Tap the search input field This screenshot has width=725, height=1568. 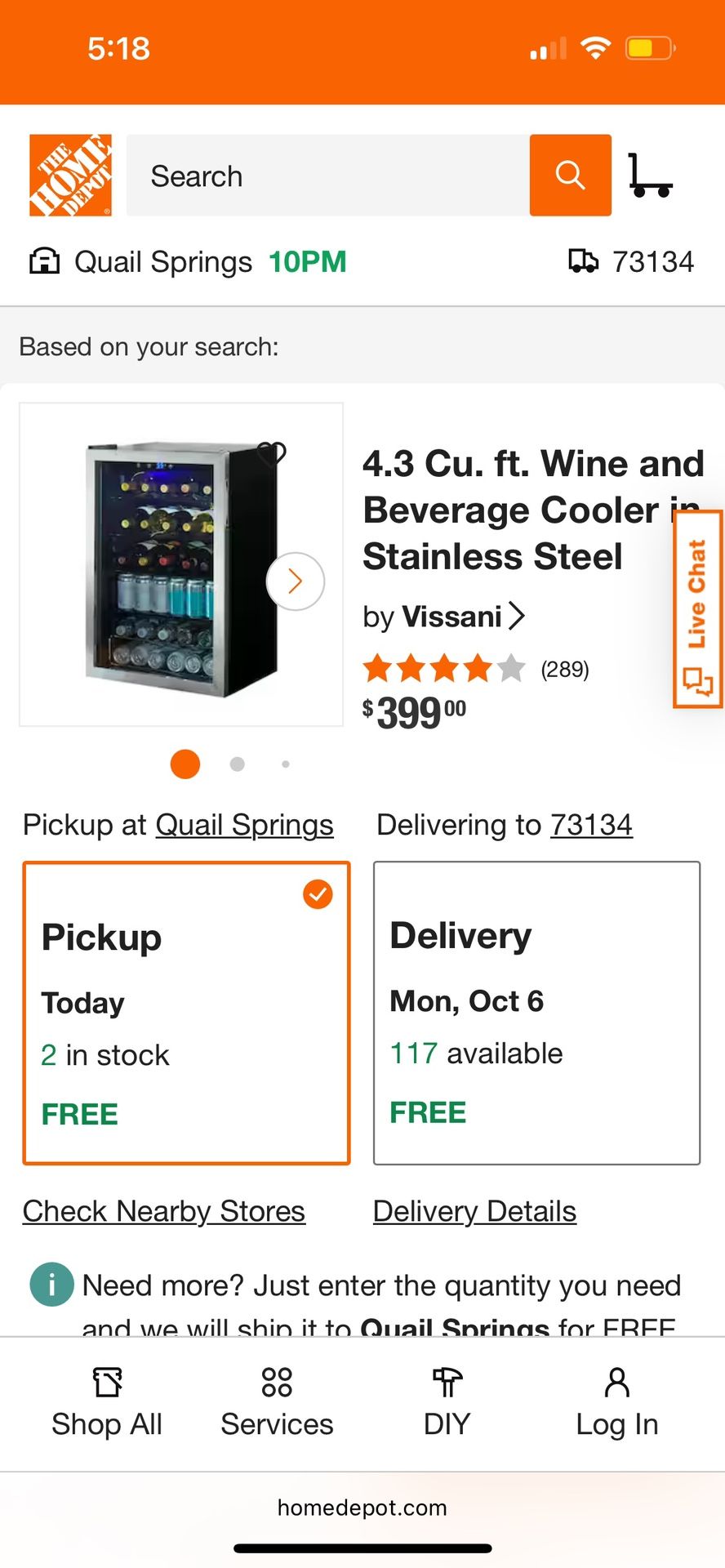tap(327, 175)
